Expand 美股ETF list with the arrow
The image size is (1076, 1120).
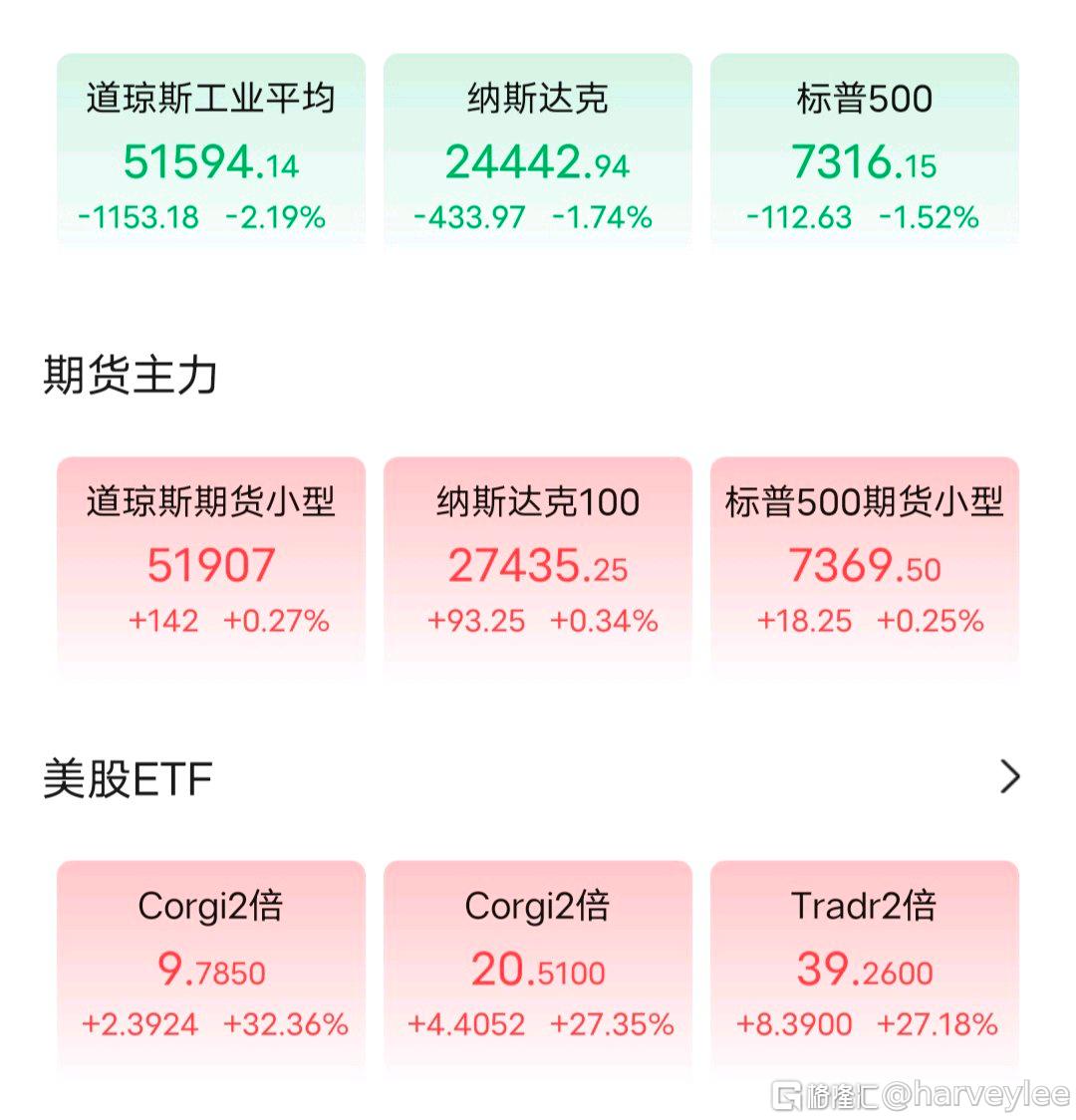coord(1010,777)
